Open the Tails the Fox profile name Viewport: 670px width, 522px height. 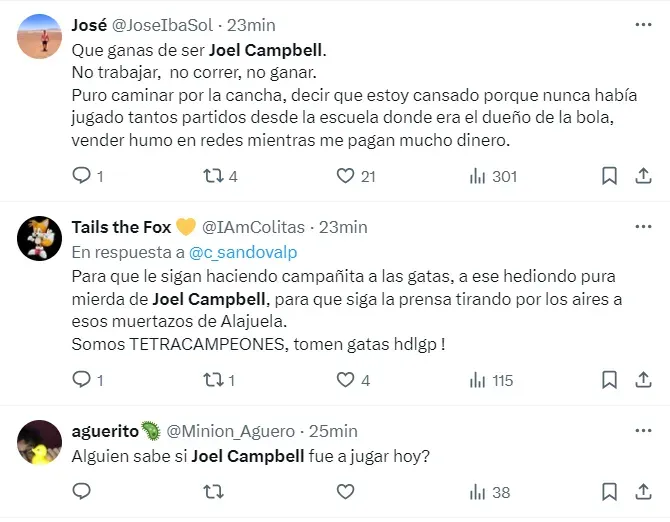pos(121,227)
